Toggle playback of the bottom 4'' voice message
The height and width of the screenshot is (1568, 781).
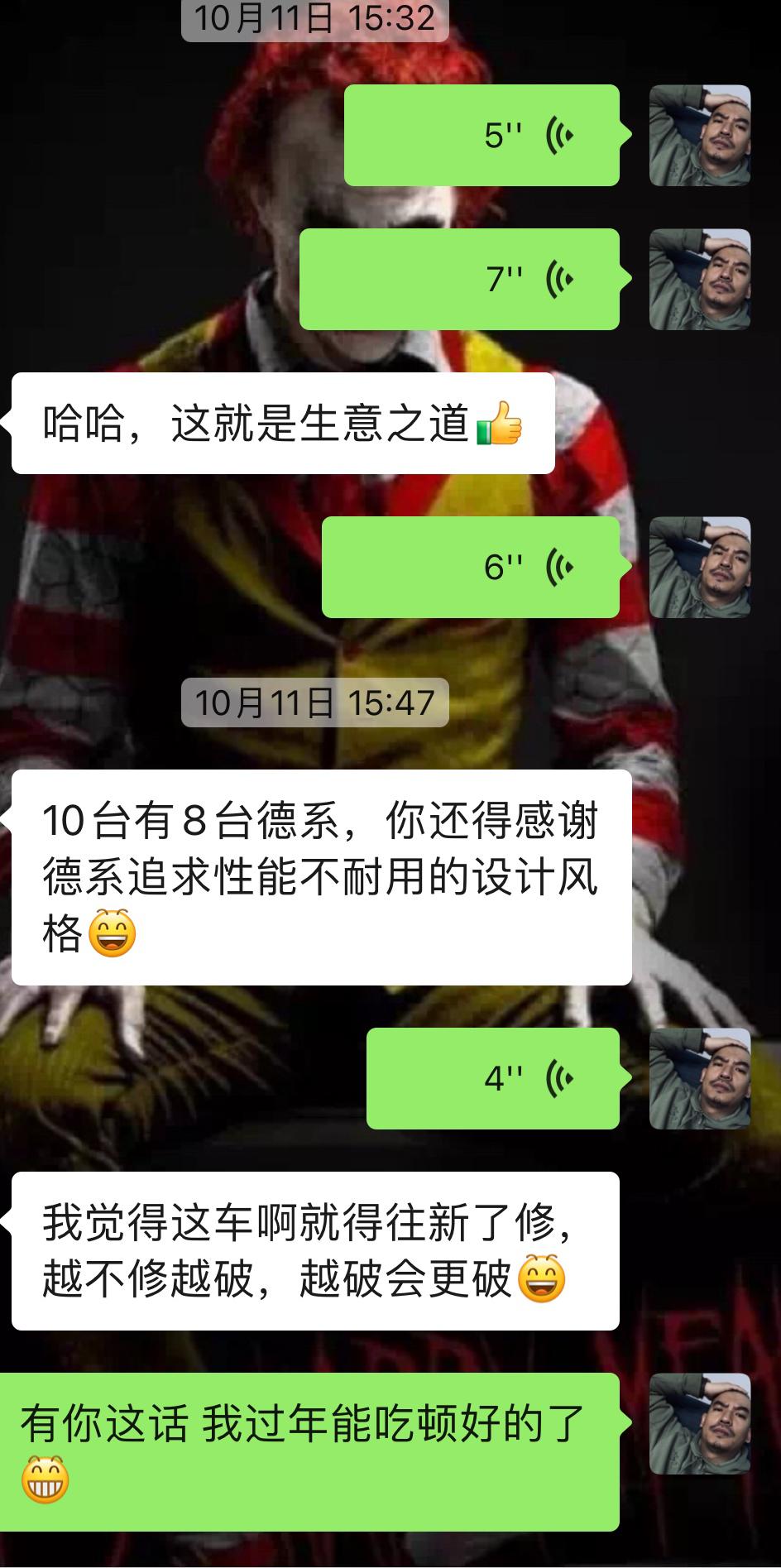click(492, 1080)
